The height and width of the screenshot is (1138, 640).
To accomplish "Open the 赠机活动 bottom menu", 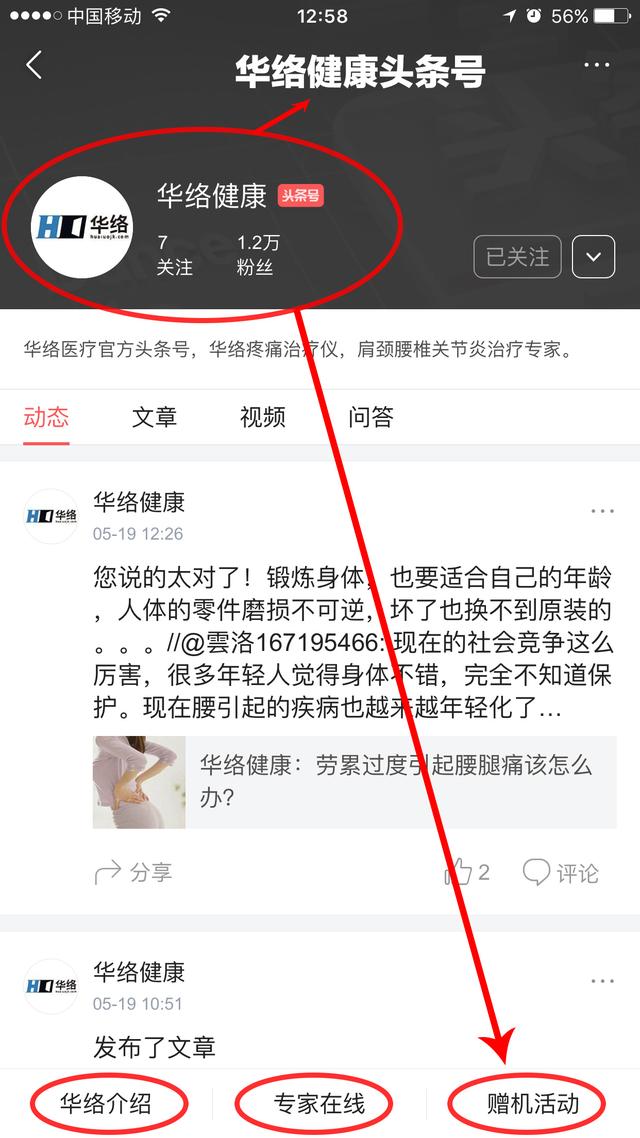I will (x=532, y=1104).
